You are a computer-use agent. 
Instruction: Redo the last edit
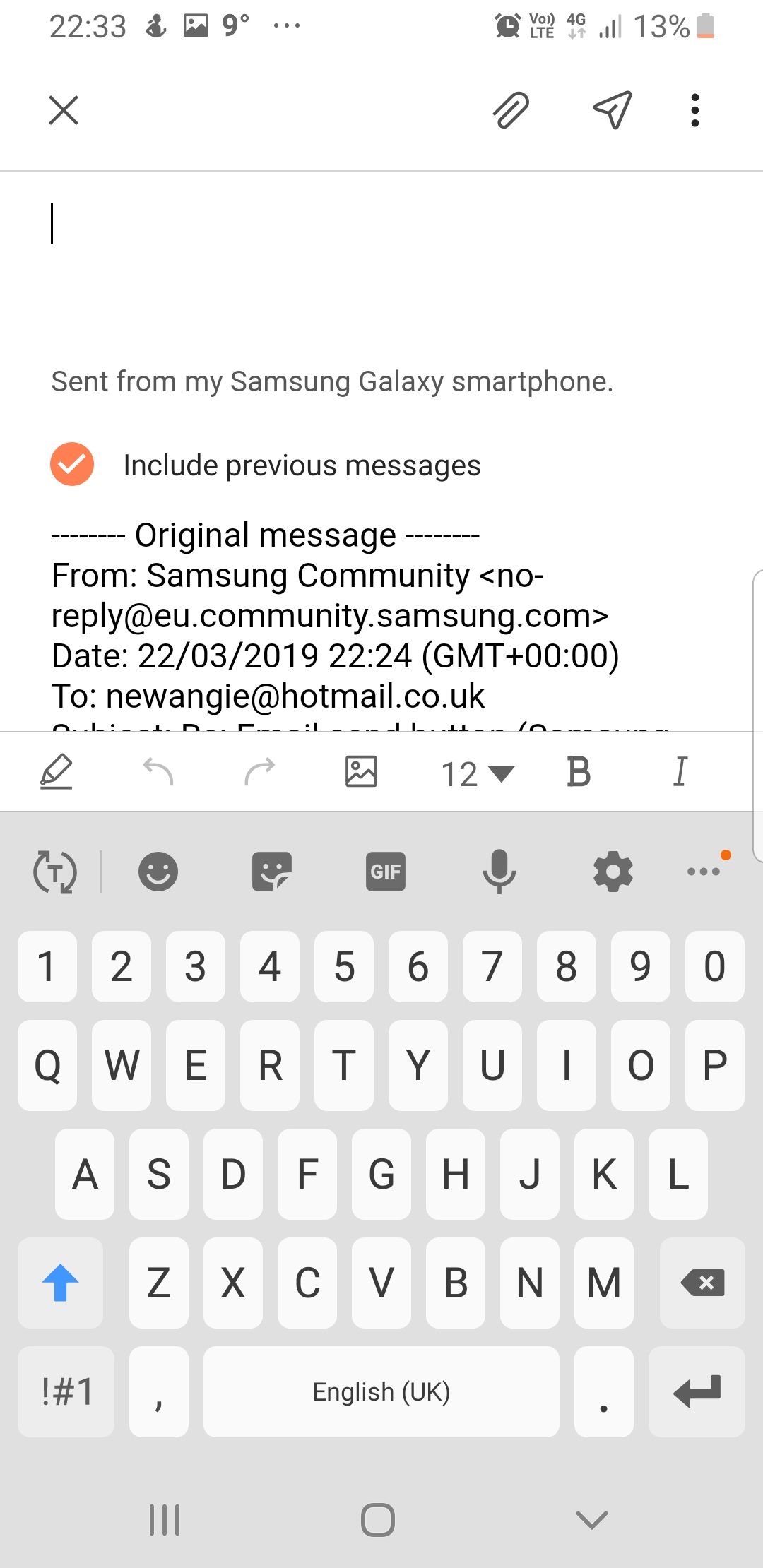(259, 772)
